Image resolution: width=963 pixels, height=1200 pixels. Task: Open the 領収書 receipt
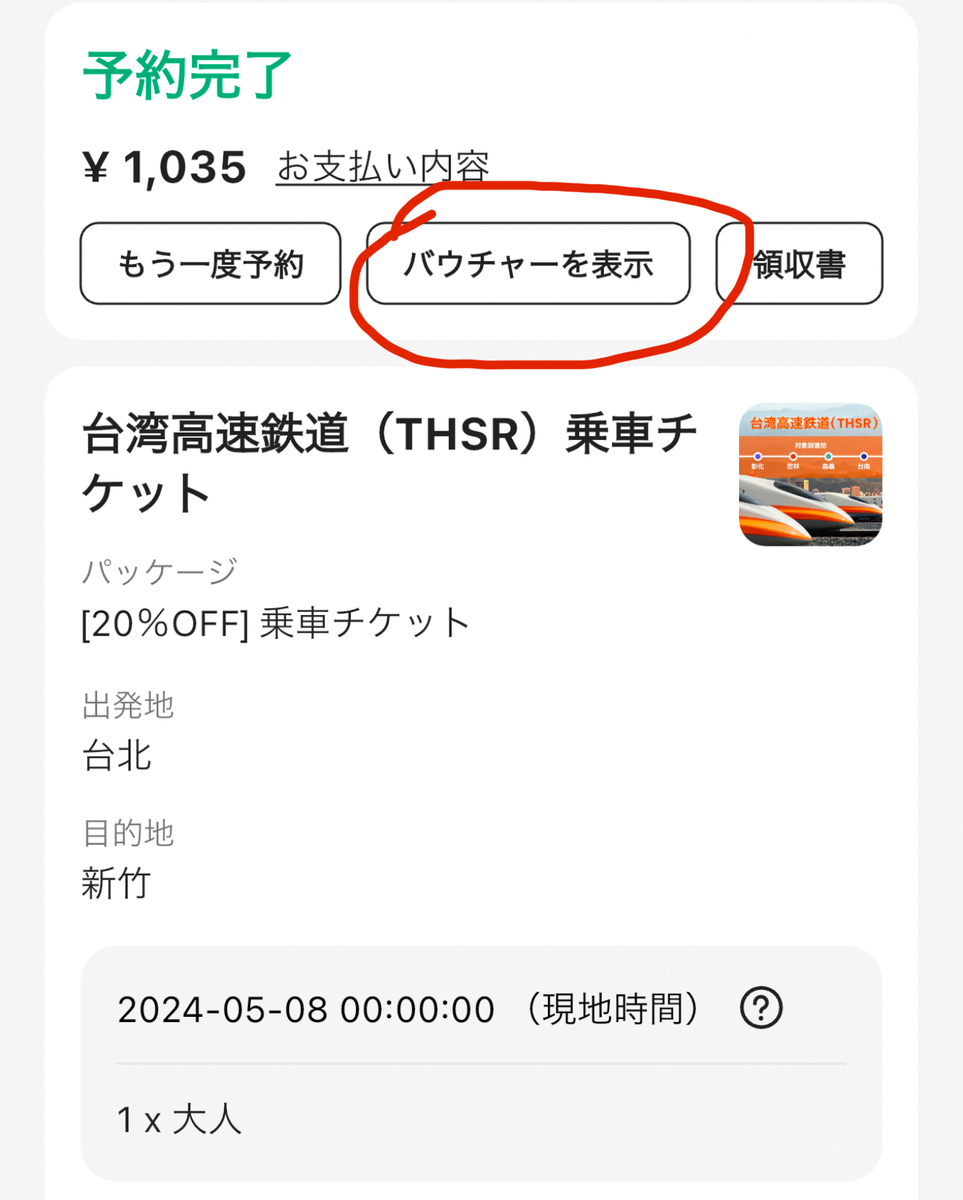click(799, 264)
